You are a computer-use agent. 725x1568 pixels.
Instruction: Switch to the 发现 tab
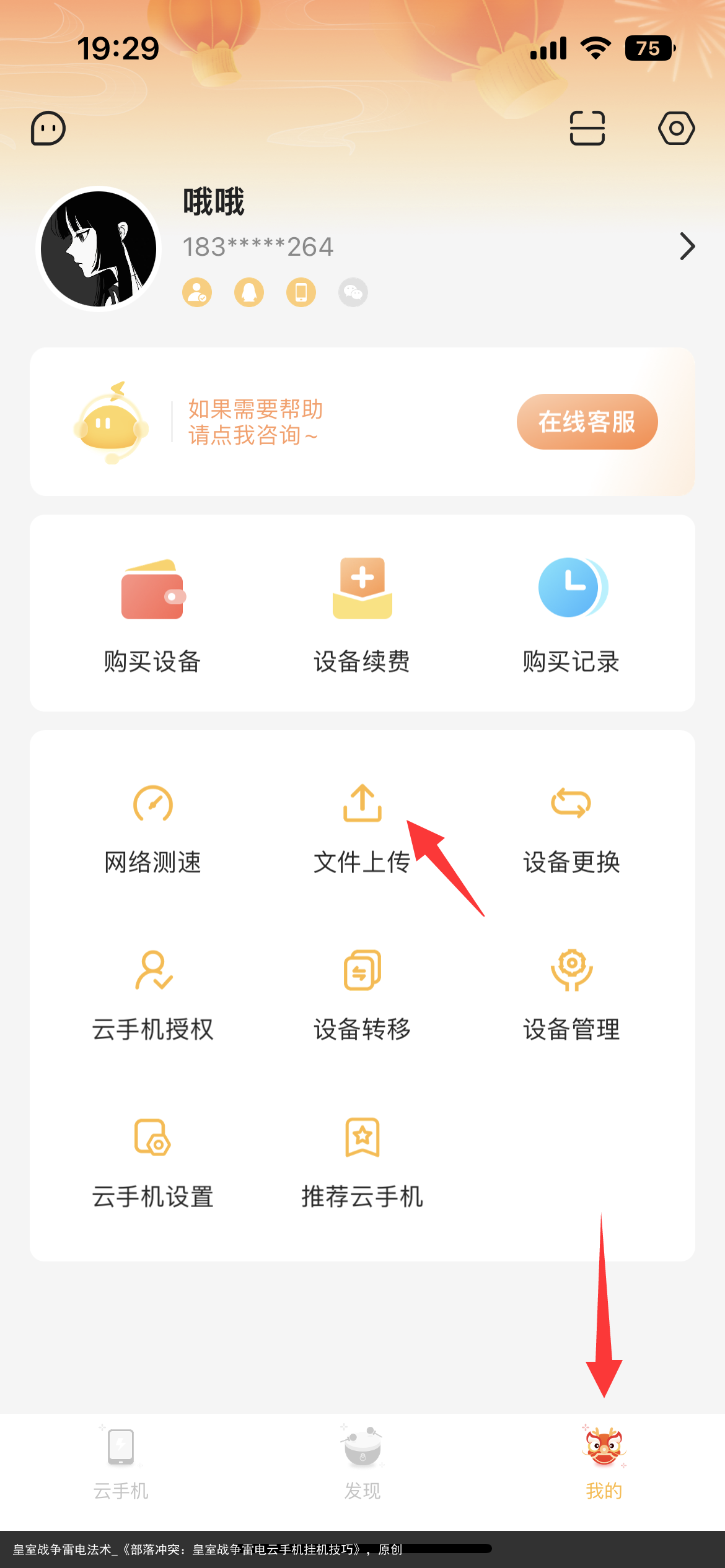point(362,1463)
